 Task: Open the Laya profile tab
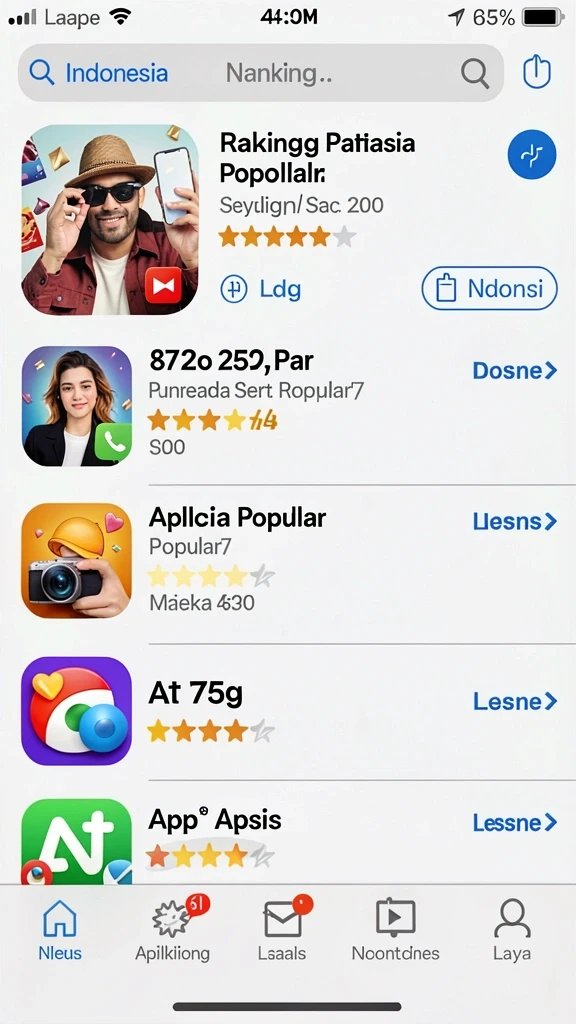tap(512, 930)
